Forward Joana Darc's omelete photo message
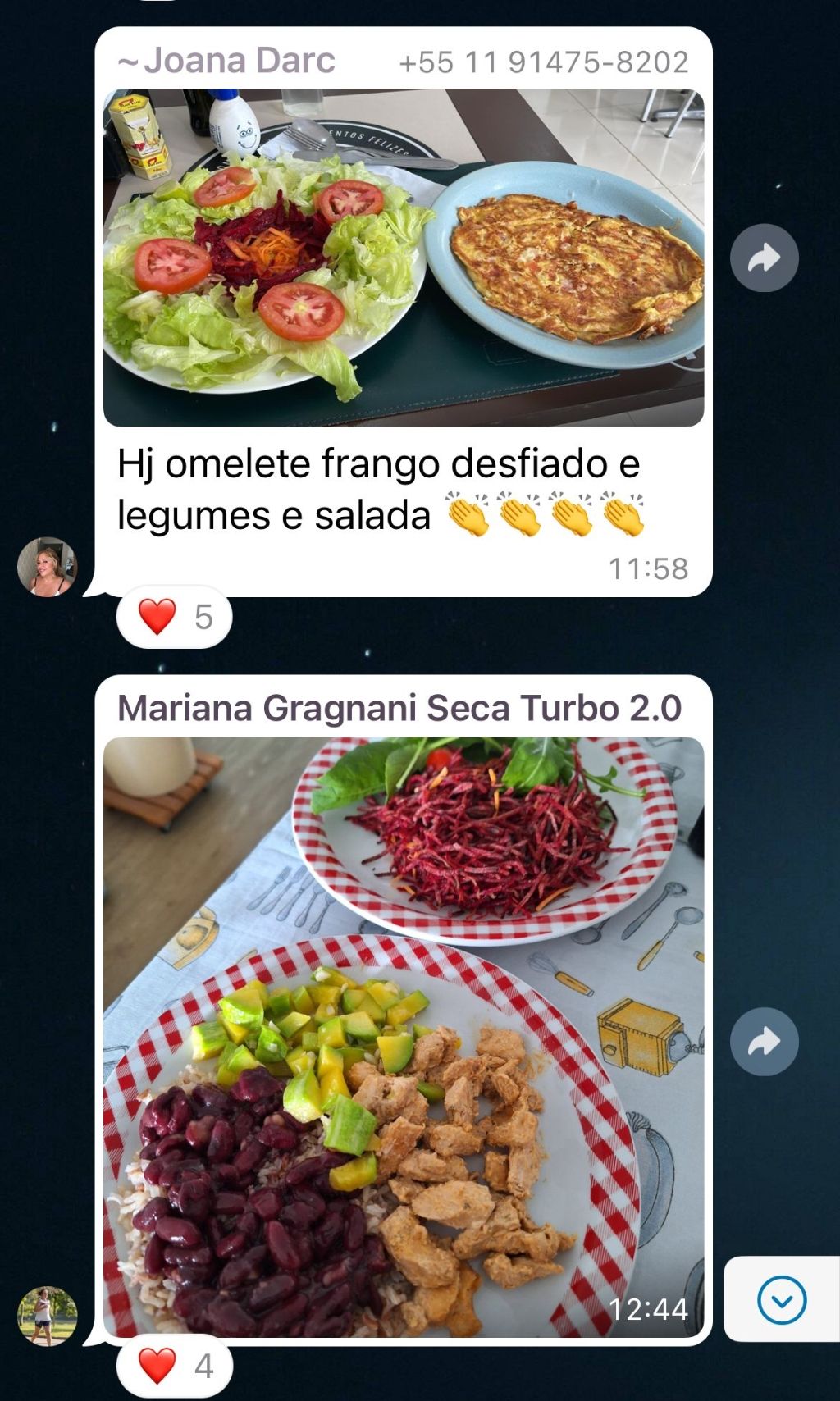The width and height of the screenshot is (840, 1401). point(764,258)
